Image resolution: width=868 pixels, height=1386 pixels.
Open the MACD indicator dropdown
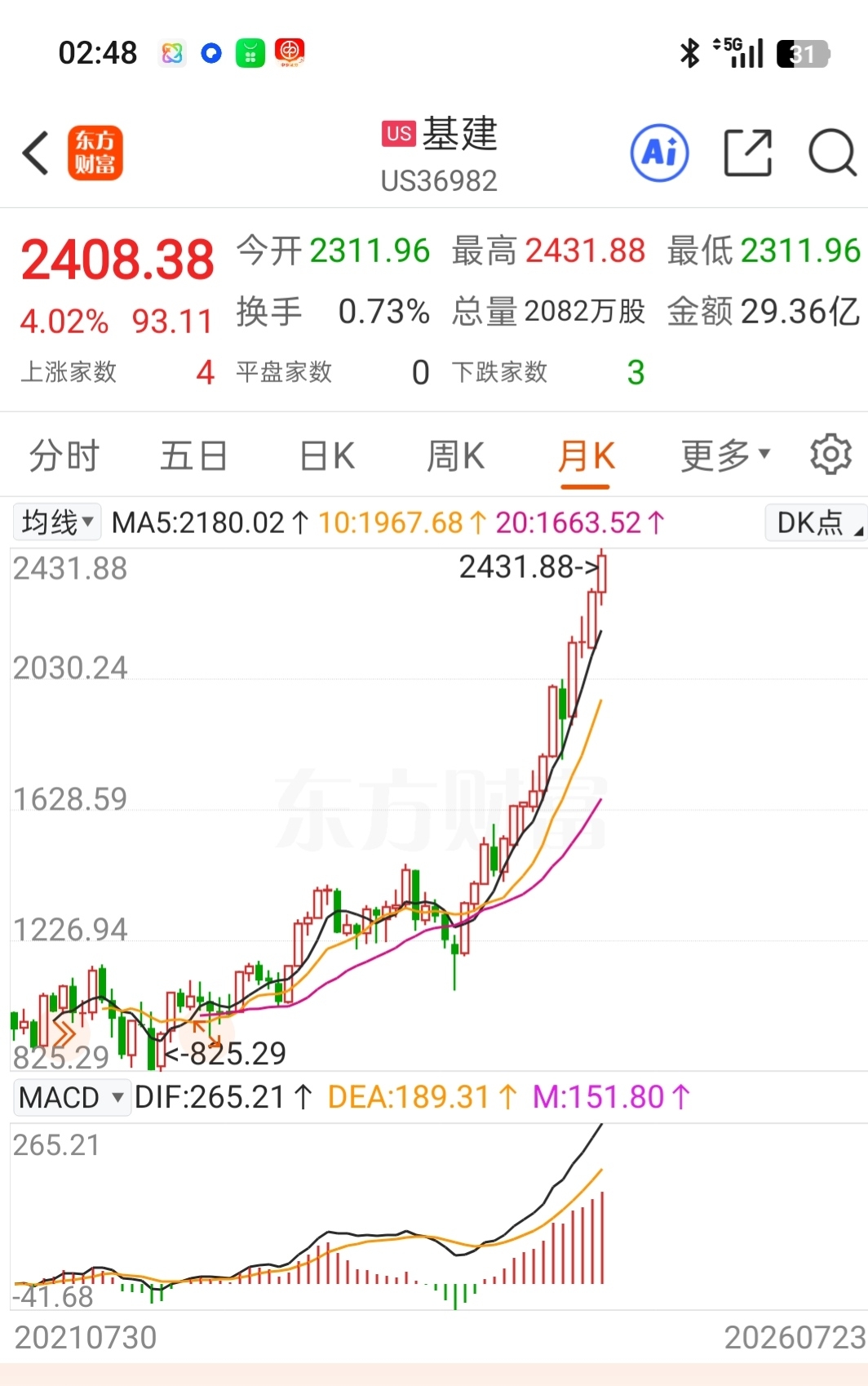tap(72, 1097)
